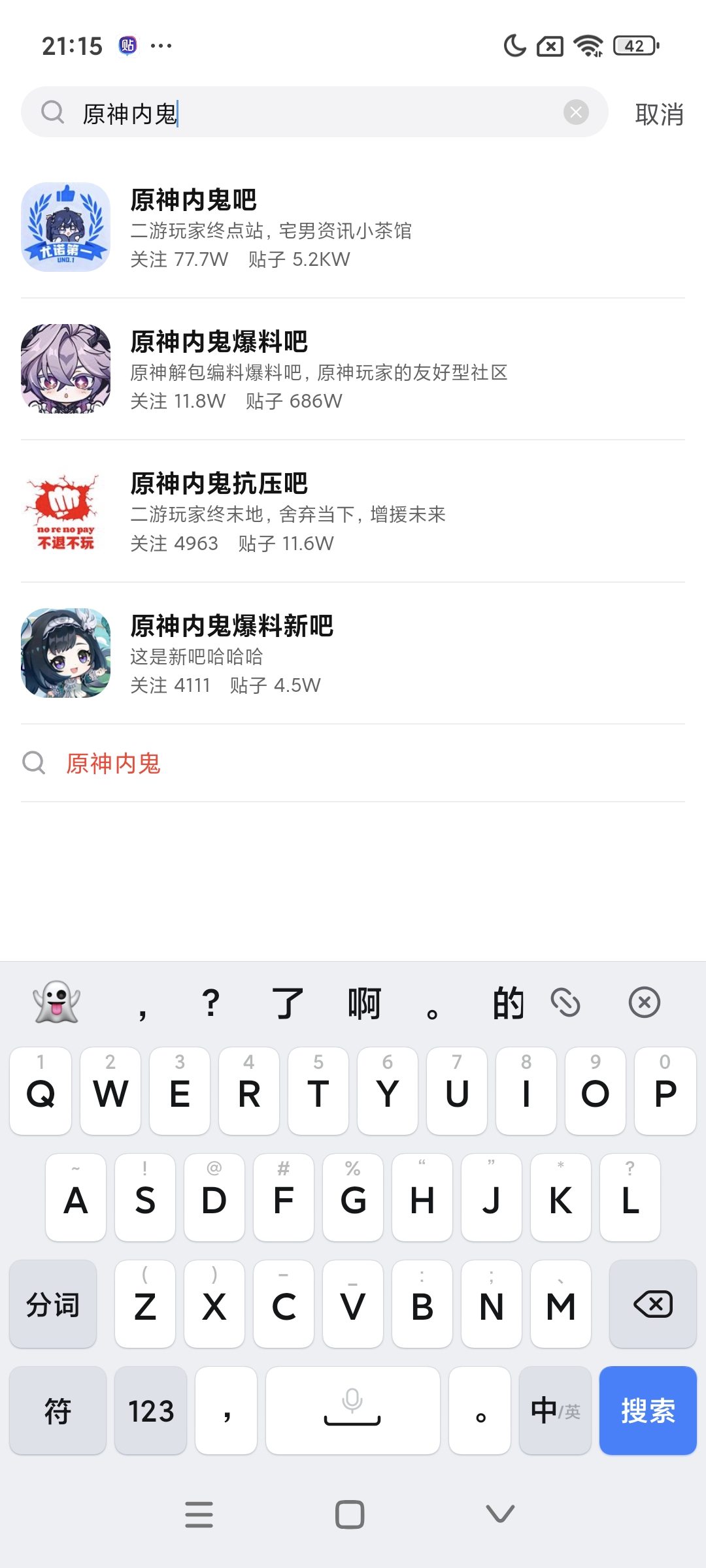Open the clipboard link icon on the keyboard
The width and height of the screenshot is (706, 1568).
[x=565, y=1002]
